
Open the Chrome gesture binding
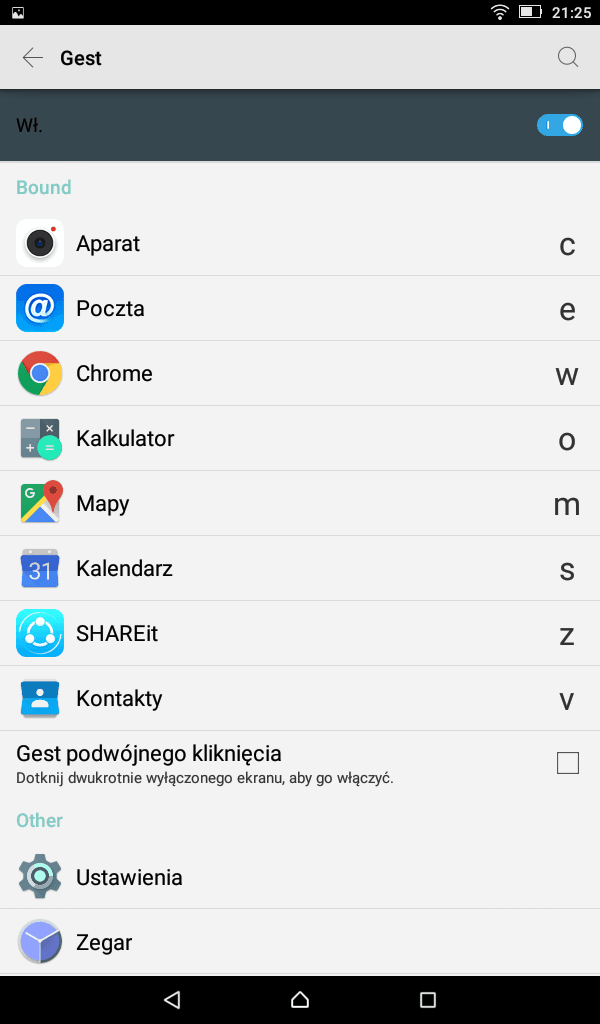coord(300,374)
